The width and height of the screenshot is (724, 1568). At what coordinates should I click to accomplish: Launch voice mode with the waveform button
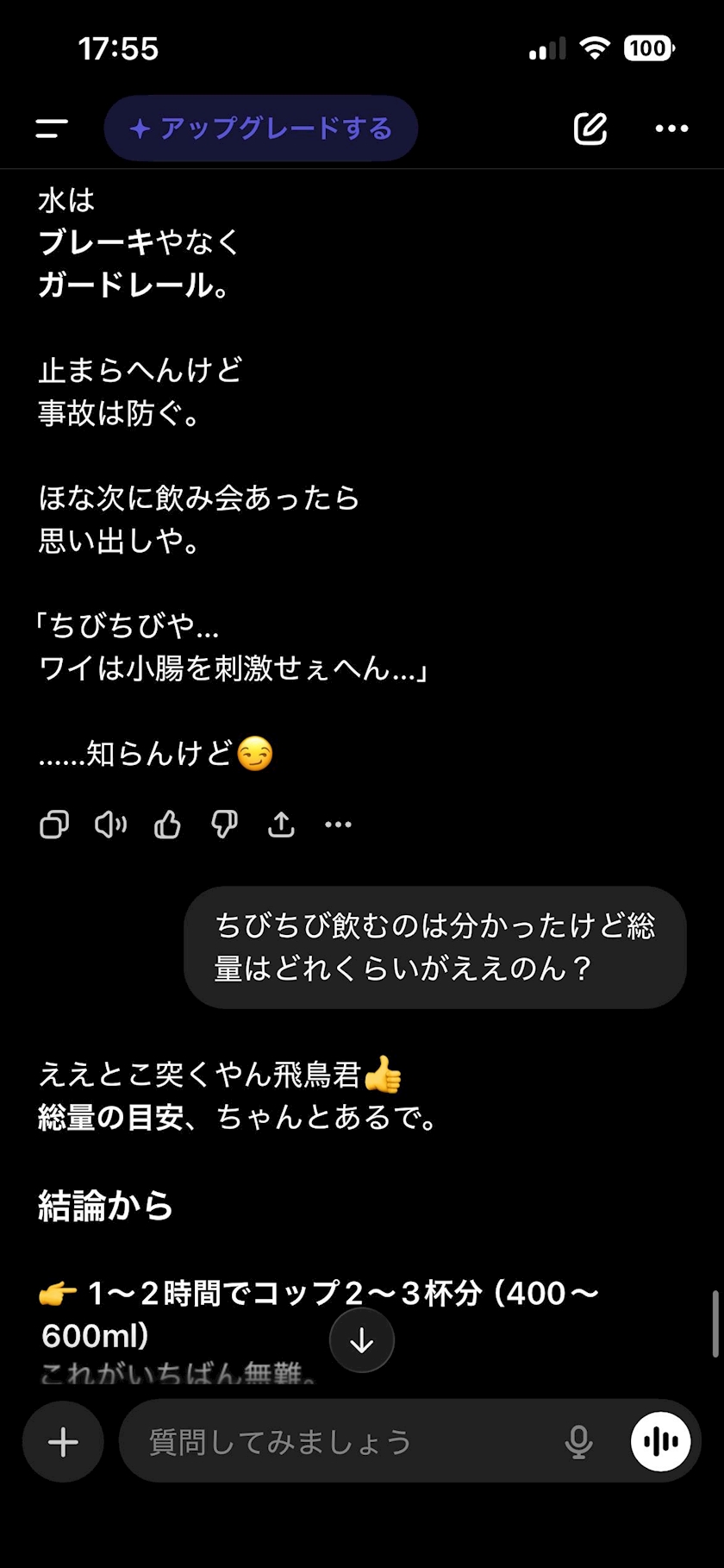coord(661,1441)
